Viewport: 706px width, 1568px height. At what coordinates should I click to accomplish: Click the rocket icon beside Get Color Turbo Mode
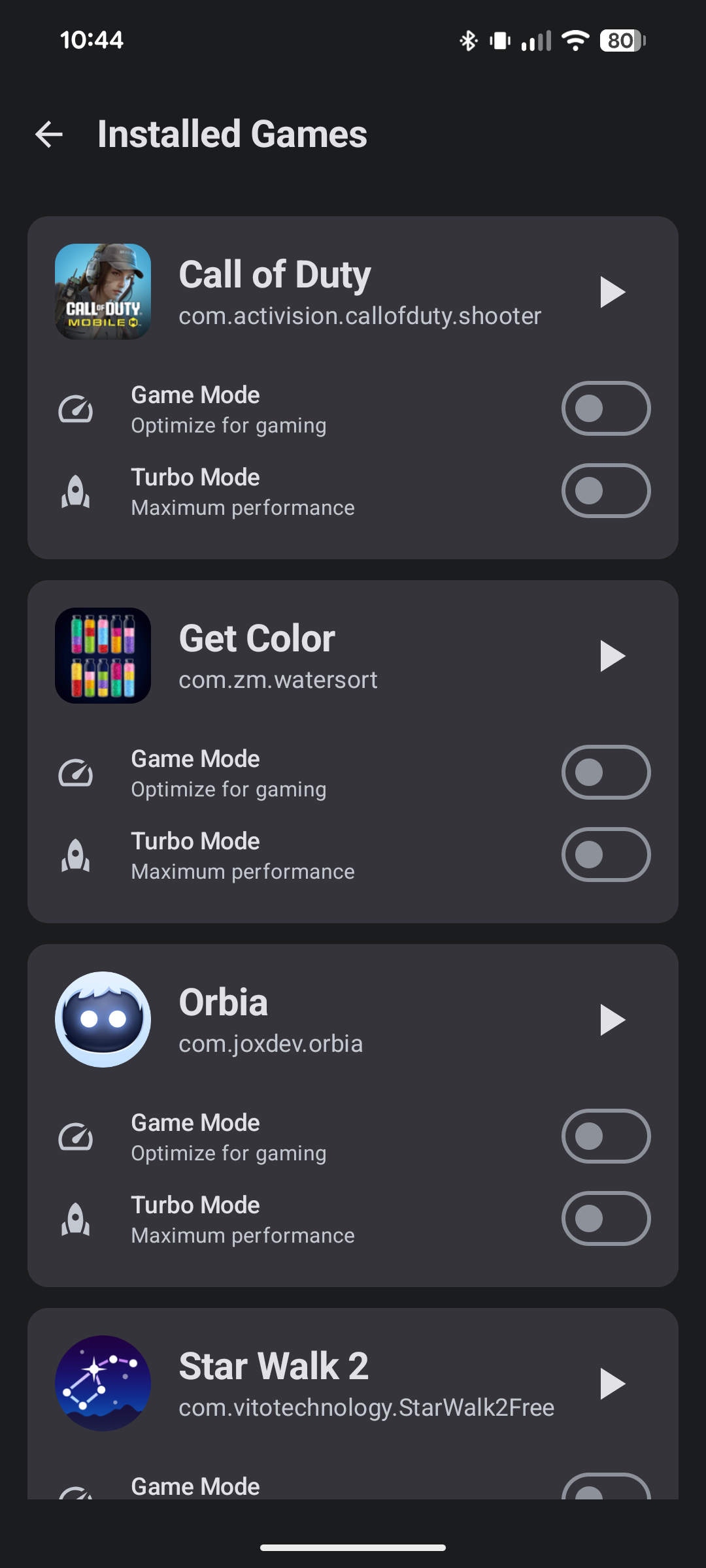[76, 855]
